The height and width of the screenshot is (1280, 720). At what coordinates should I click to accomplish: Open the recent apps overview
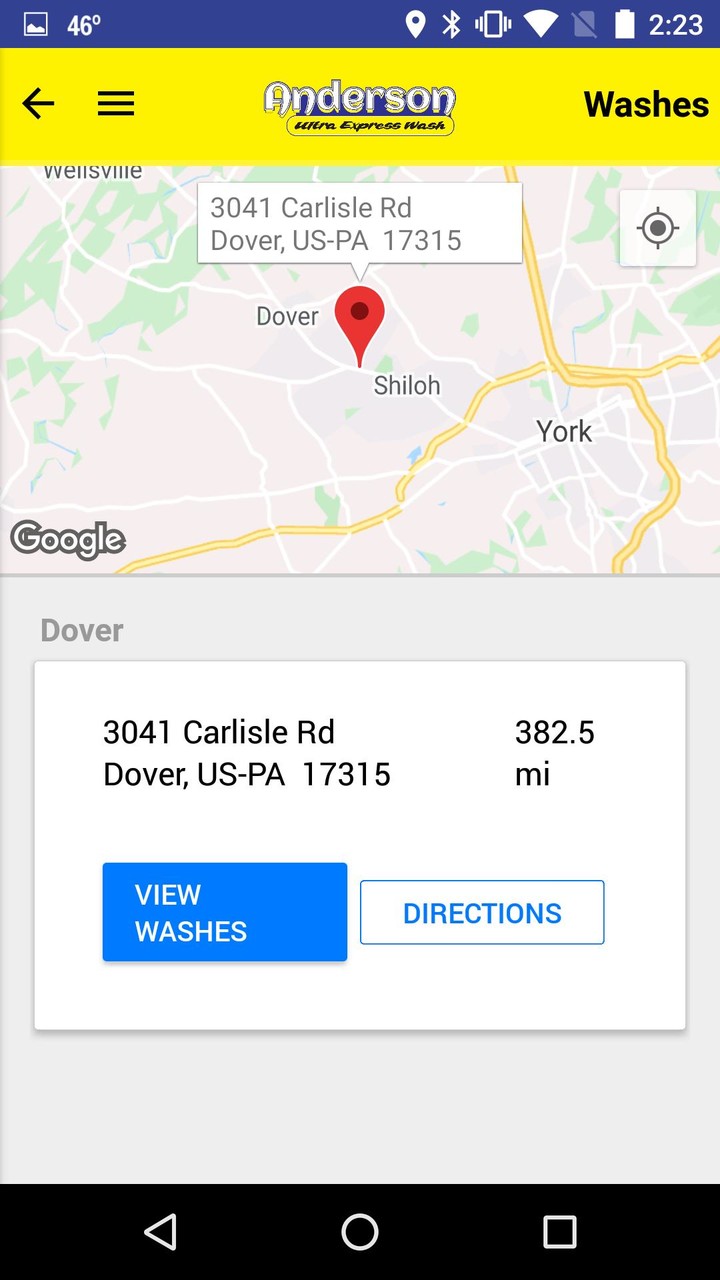click(559, 1232)
